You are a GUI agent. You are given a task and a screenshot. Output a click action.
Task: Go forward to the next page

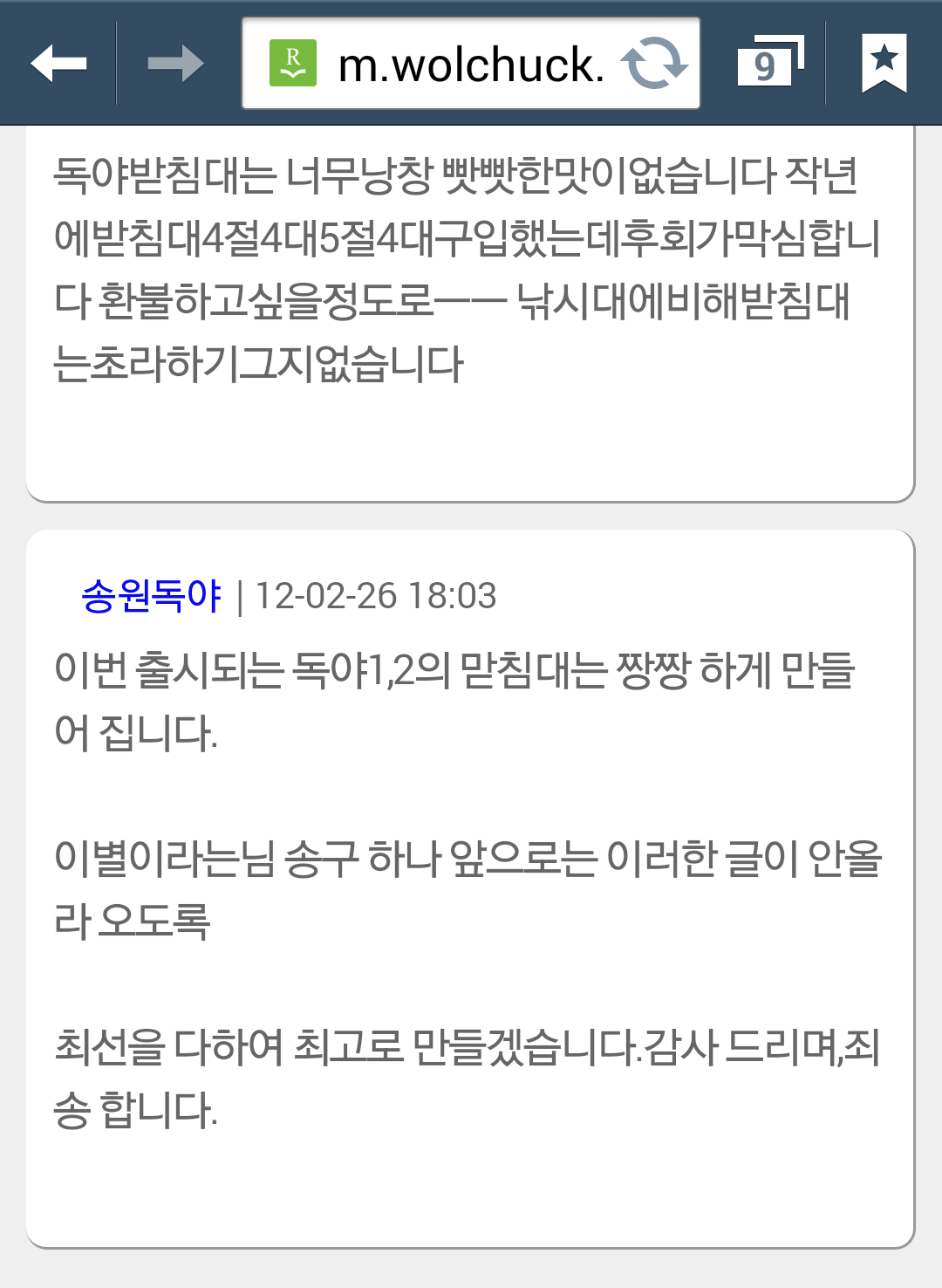click(x=175, y=64)
